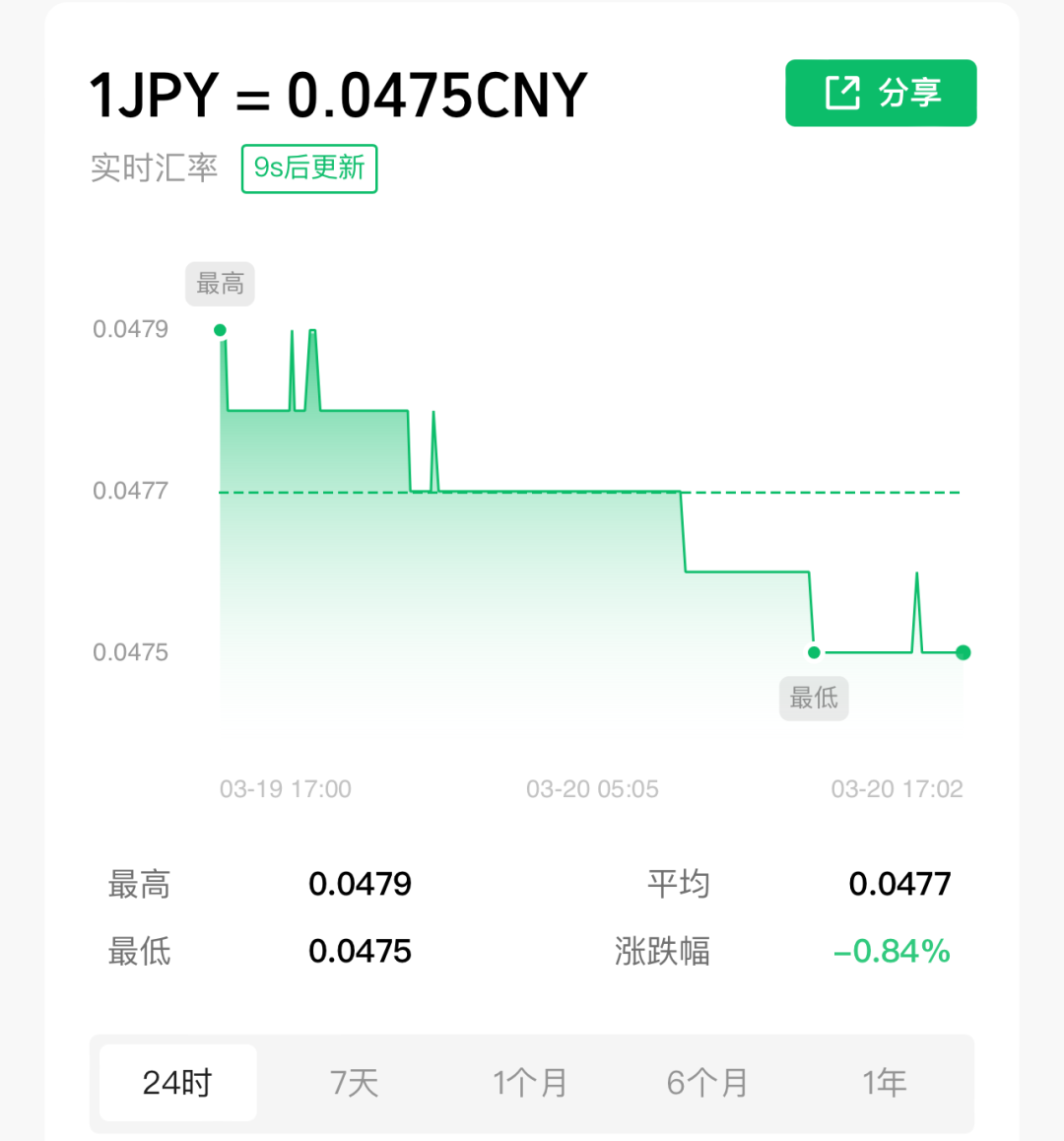Click the 0.0475 y-axis value
This screenshot has width=1064, height=1141.
[x=129, y=651]
